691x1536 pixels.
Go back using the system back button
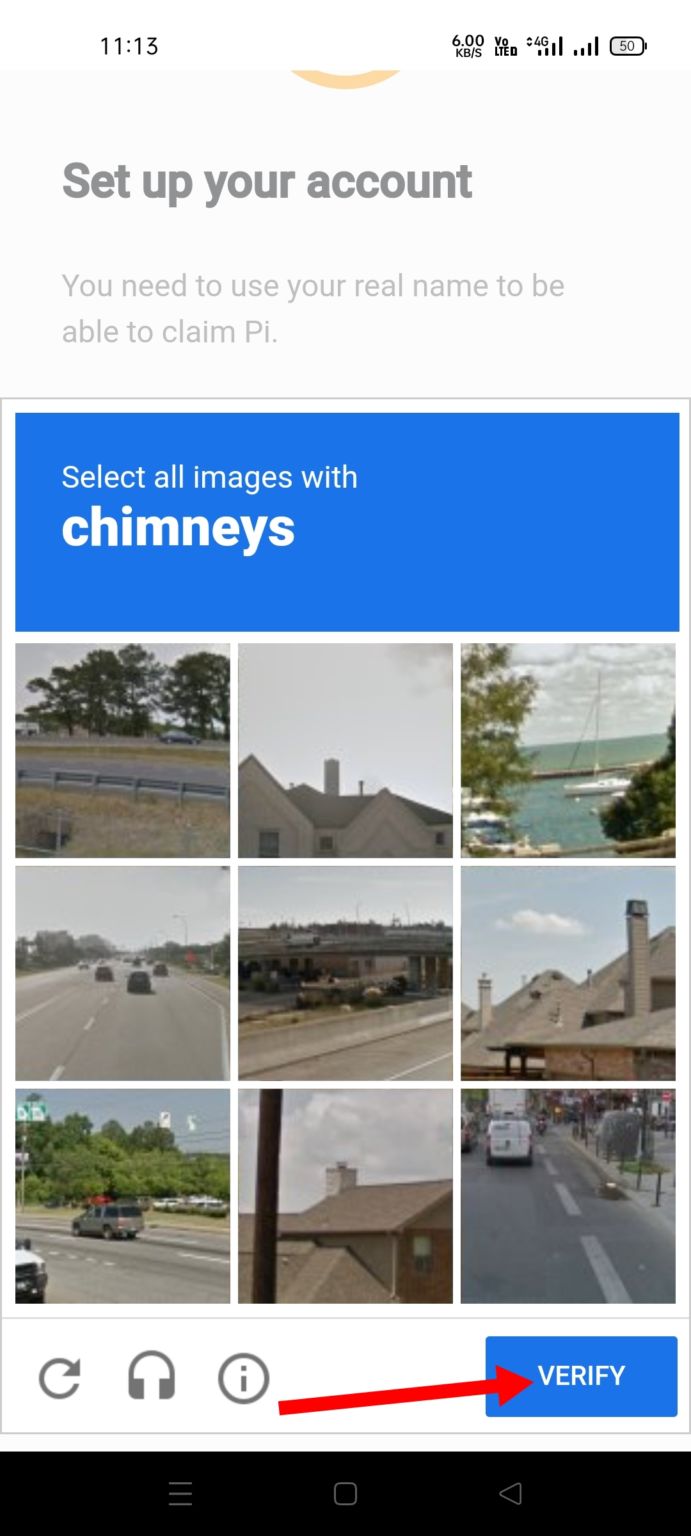tap(510, 1494)
